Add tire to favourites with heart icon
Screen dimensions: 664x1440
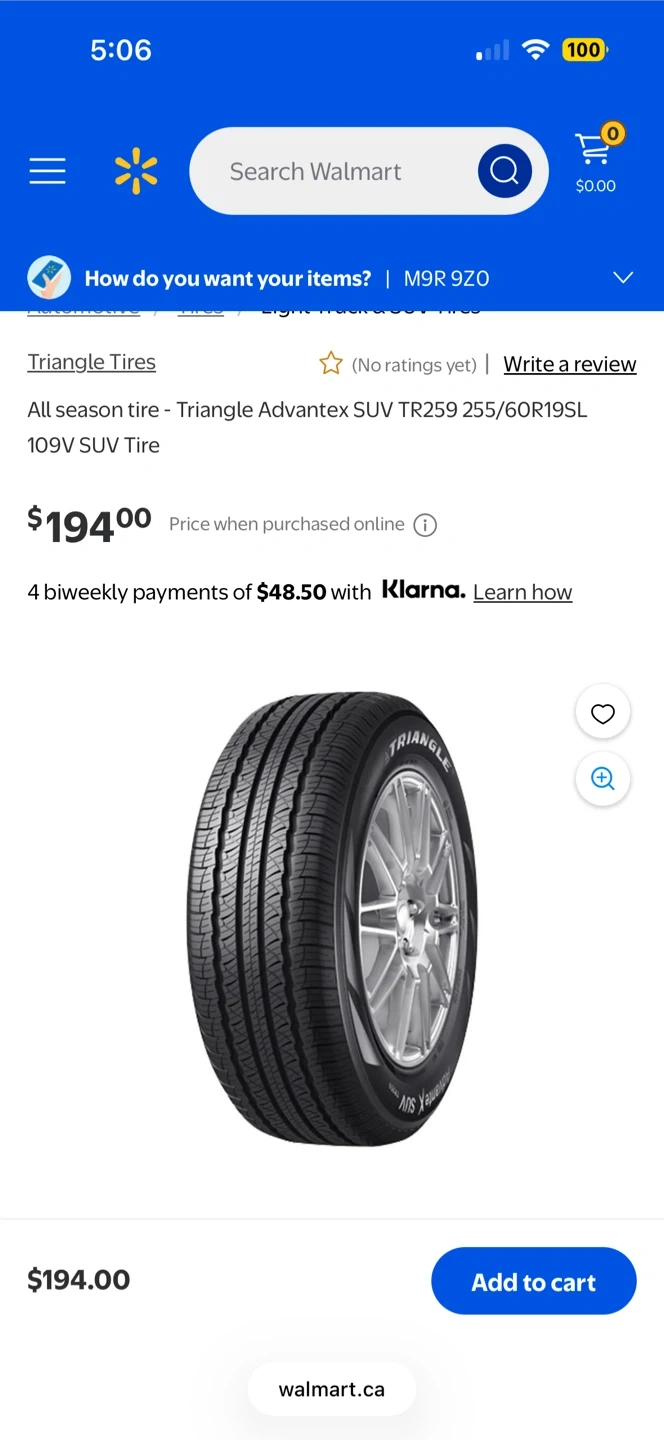click(602, 713)
